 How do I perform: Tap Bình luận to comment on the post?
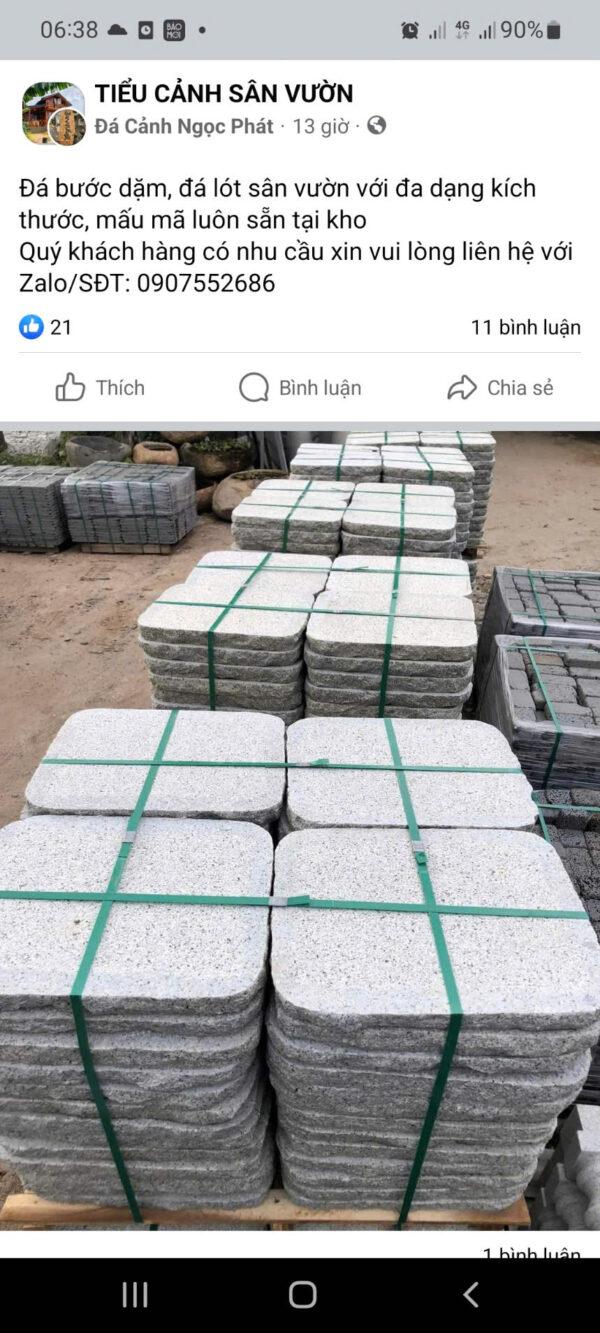(x=300, y=388)
